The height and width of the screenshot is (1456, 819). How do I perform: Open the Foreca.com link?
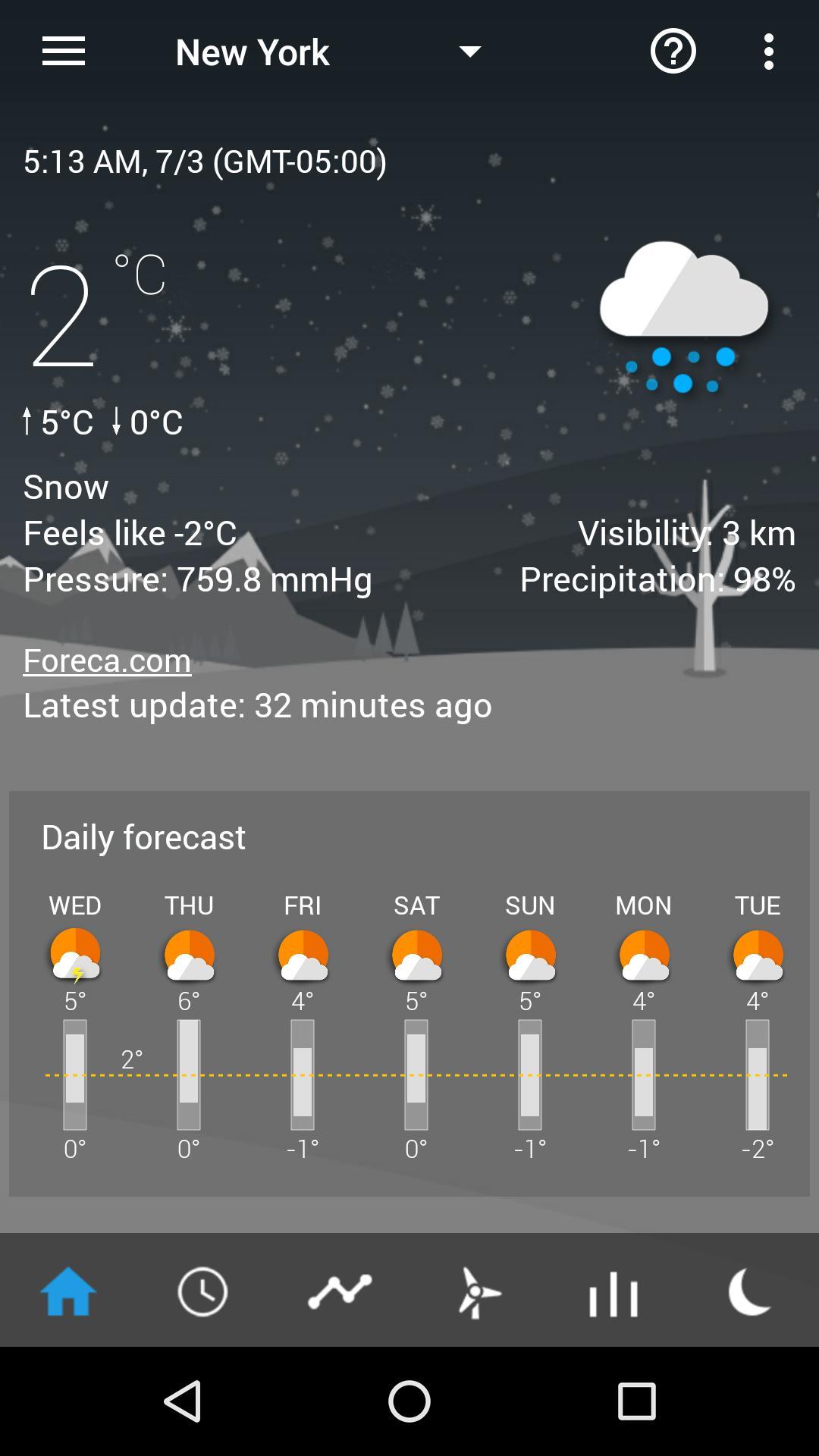(106, 660)
